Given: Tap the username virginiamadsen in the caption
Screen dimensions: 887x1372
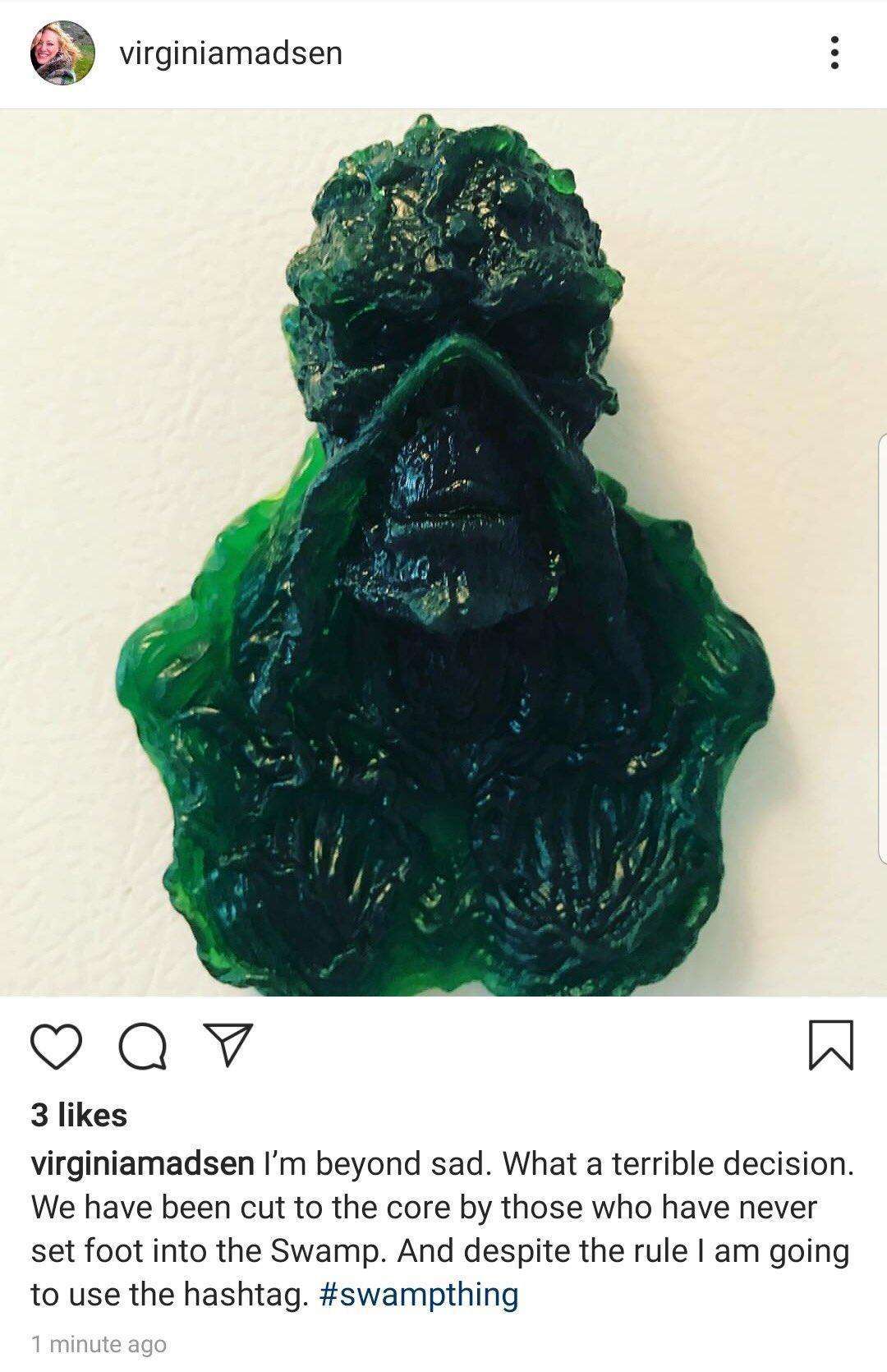Looking at the screenshot, I should click(x=142, y=1164).
